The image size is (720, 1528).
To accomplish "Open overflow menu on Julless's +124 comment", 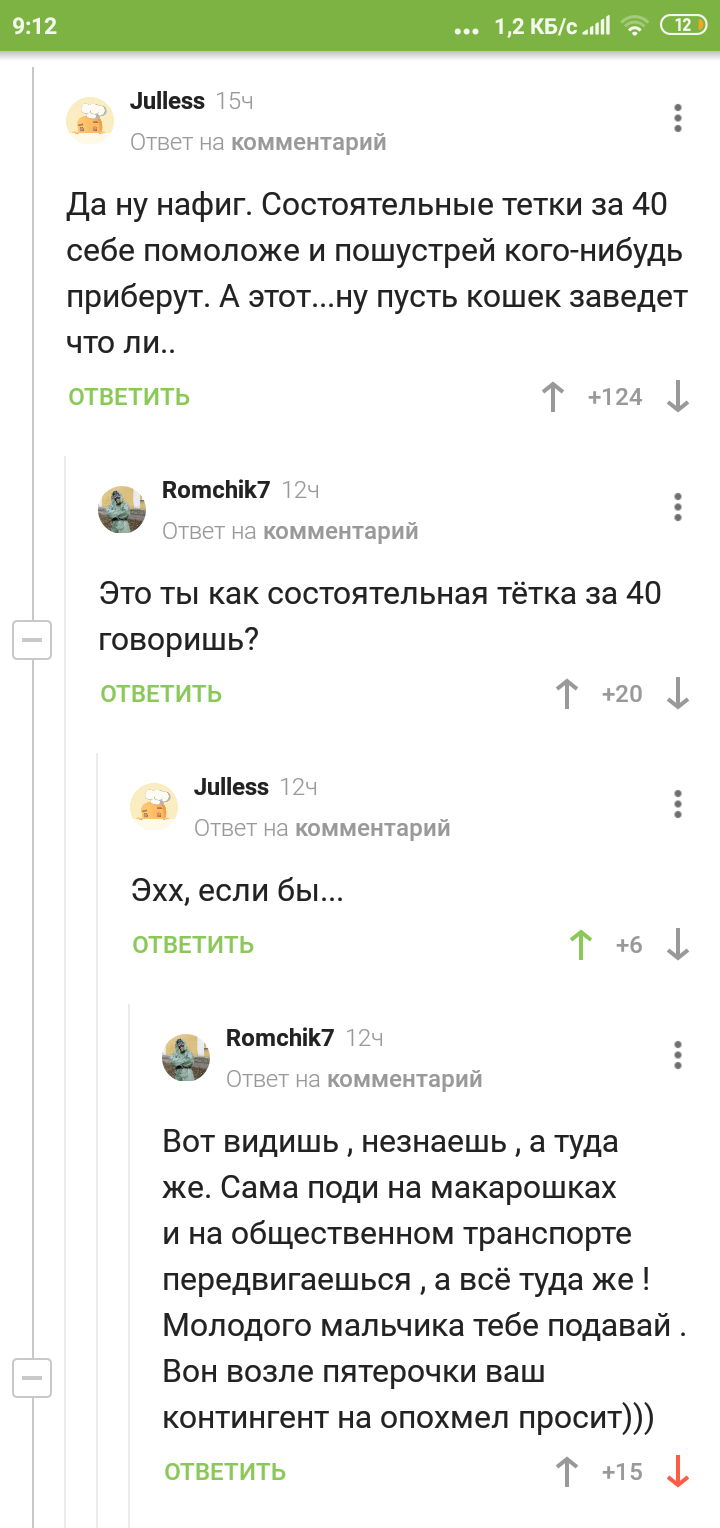I will (x=678, y=118).
